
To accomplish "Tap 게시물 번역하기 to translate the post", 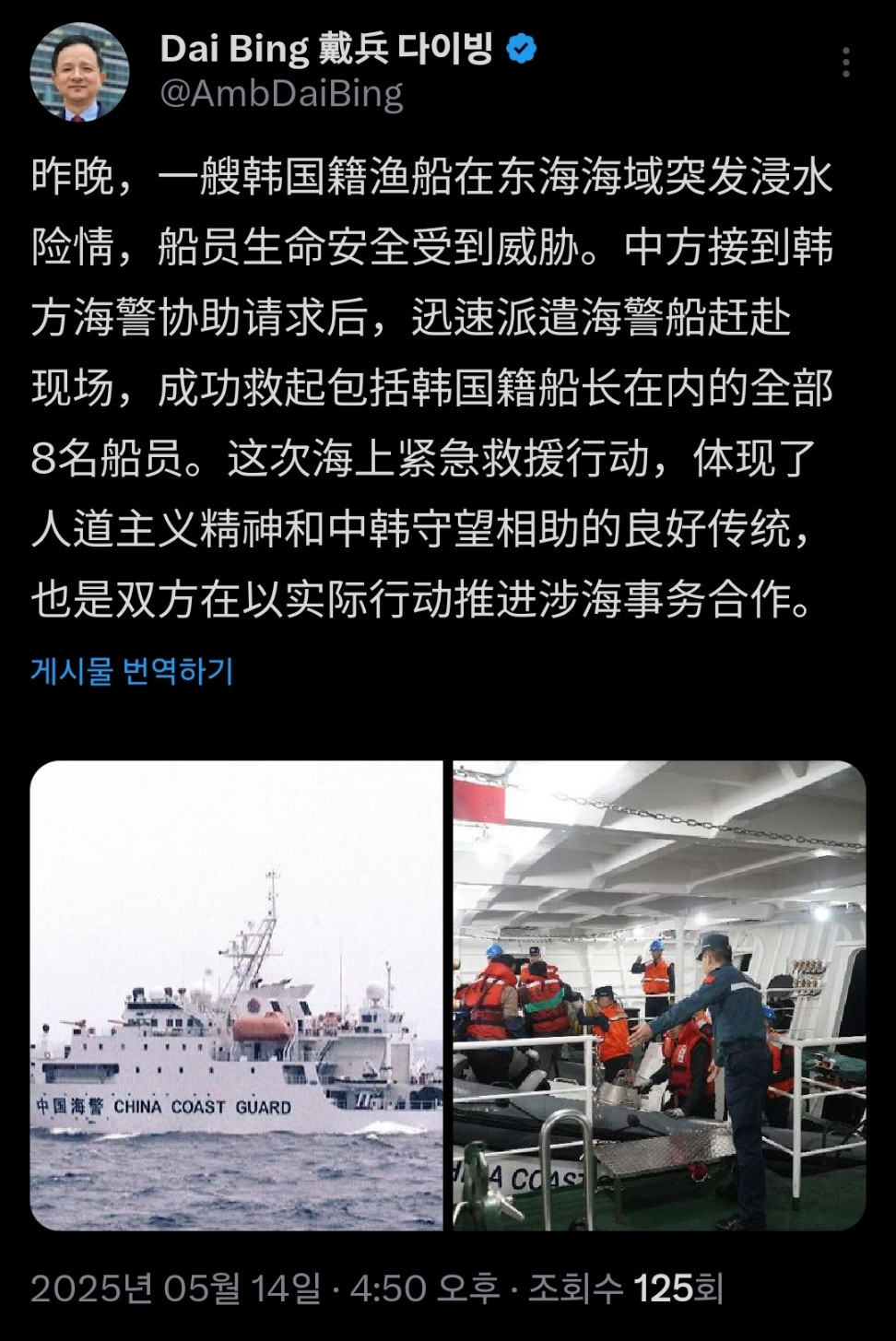I will pyautogui.click(x=132, y=671).
